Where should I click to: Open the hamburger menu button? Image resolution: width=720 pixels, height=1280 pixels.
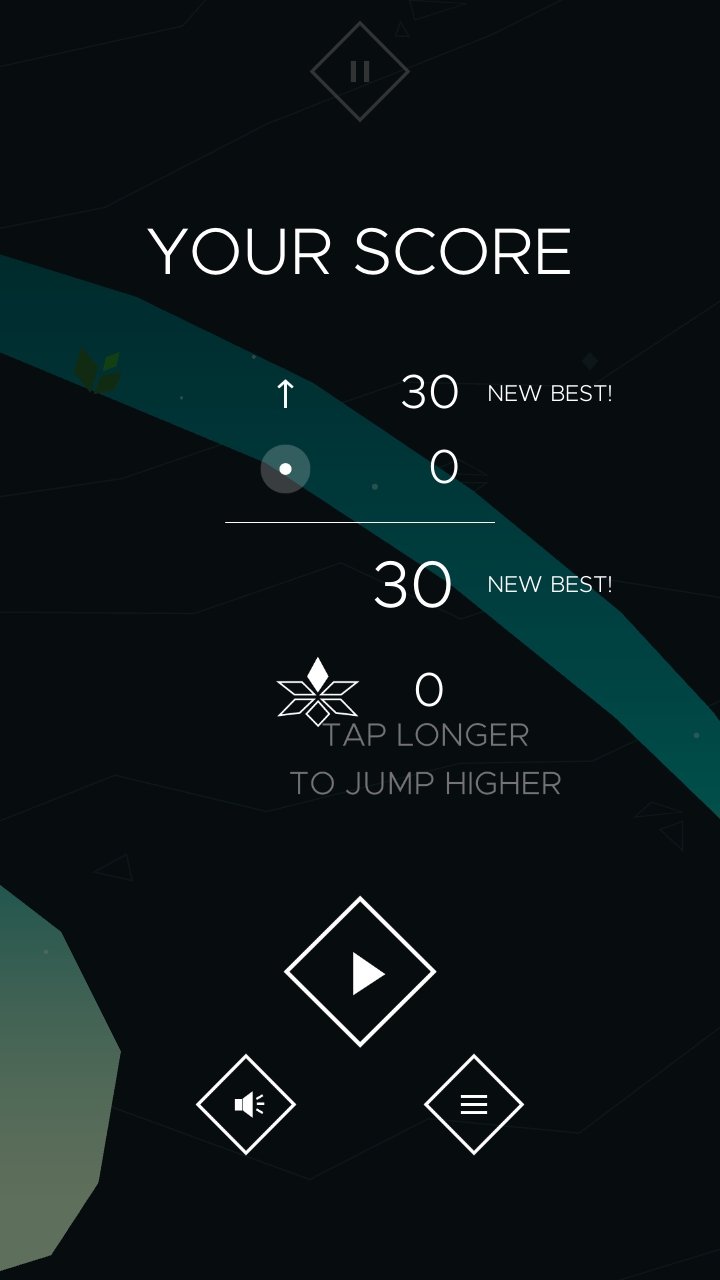(x=474, y=1104)
